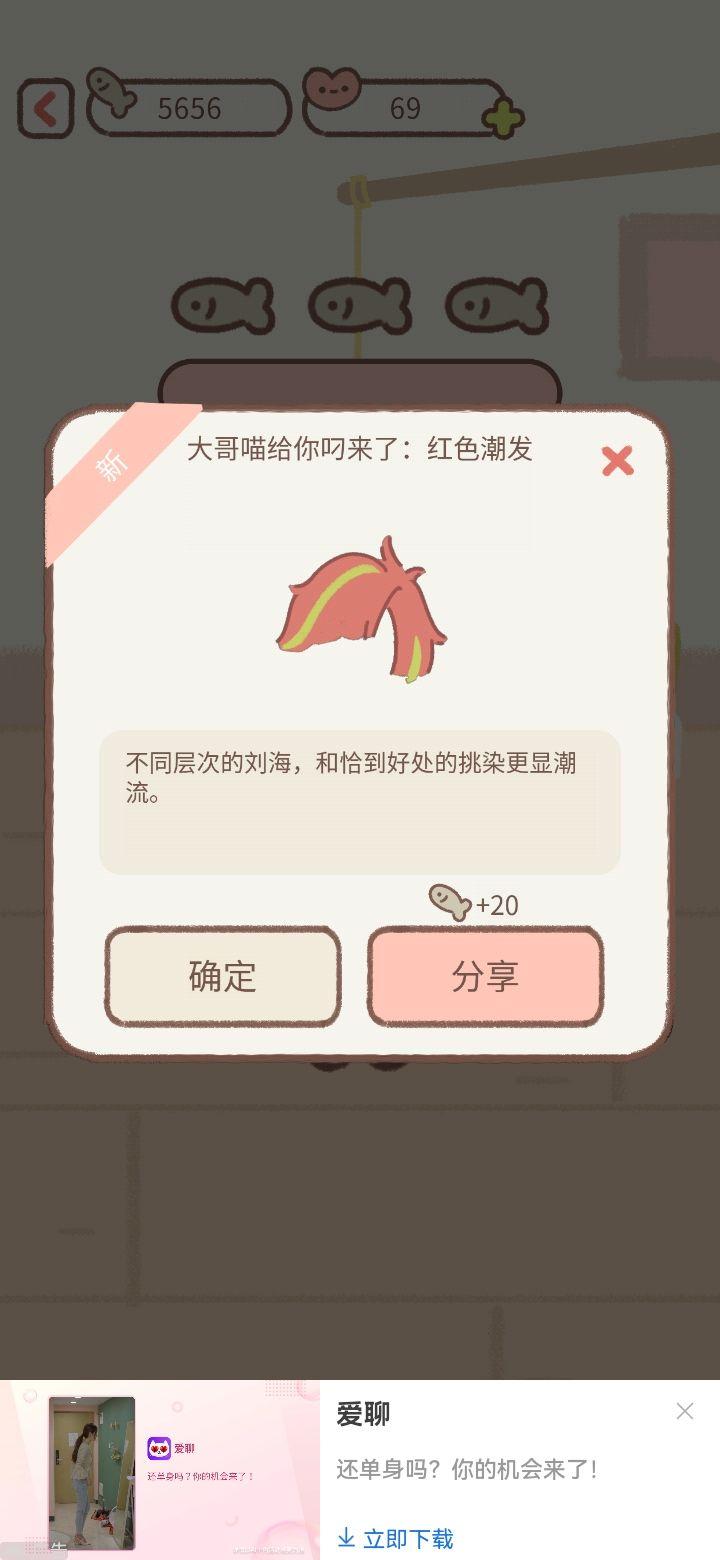Viewport: 720px width, 1560px height.
Task: Share the new hairstyle via 分享
Action: click(485, 976)
